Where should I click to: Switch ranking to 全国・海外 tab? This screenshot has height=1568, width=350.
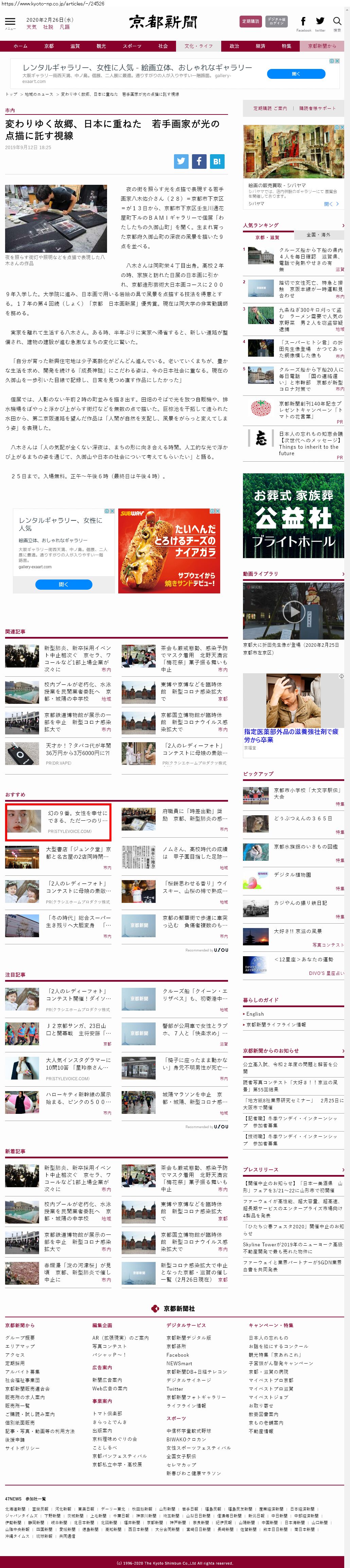pyautogui.click(x=318, y=234)
